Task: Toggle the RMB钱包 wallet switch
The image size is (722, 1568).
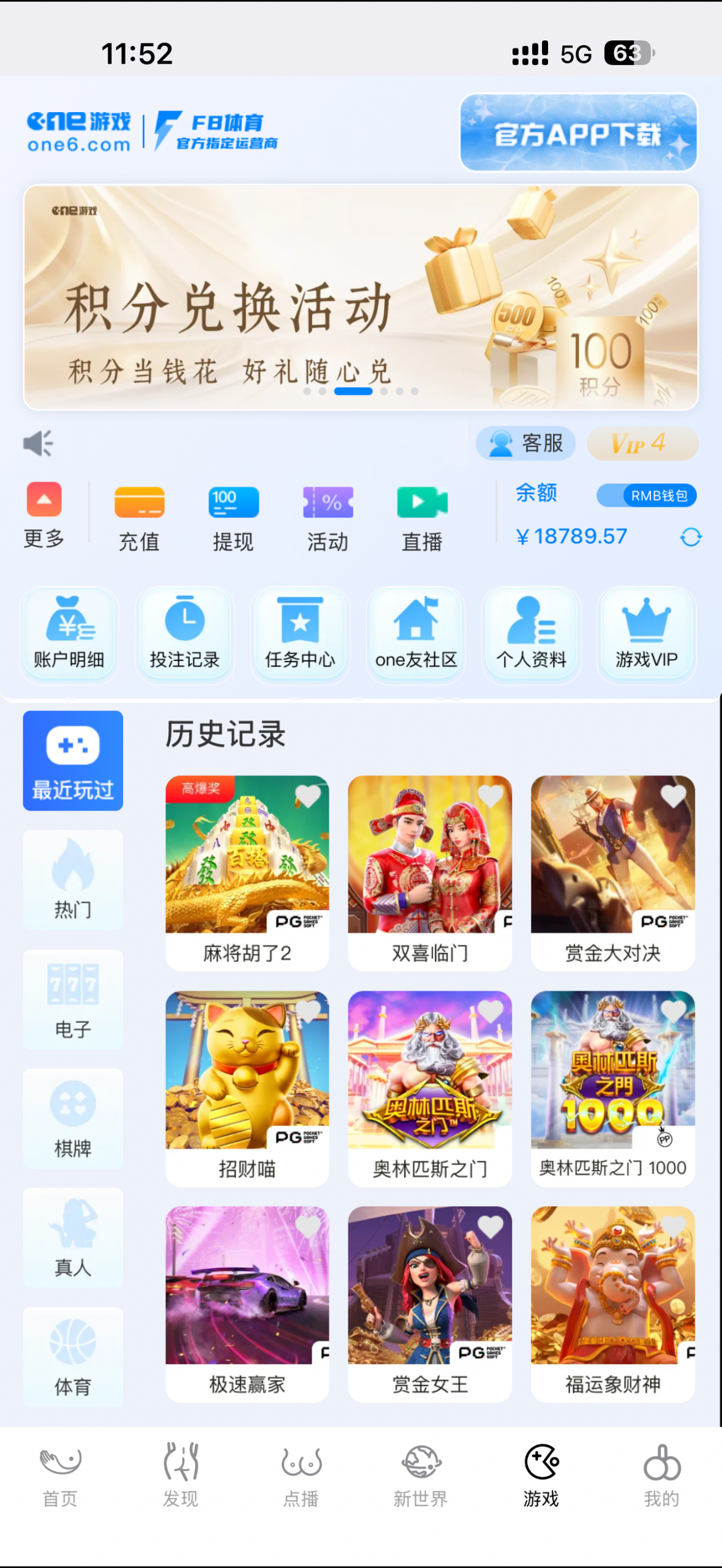Action: click(x=647, y=496)
